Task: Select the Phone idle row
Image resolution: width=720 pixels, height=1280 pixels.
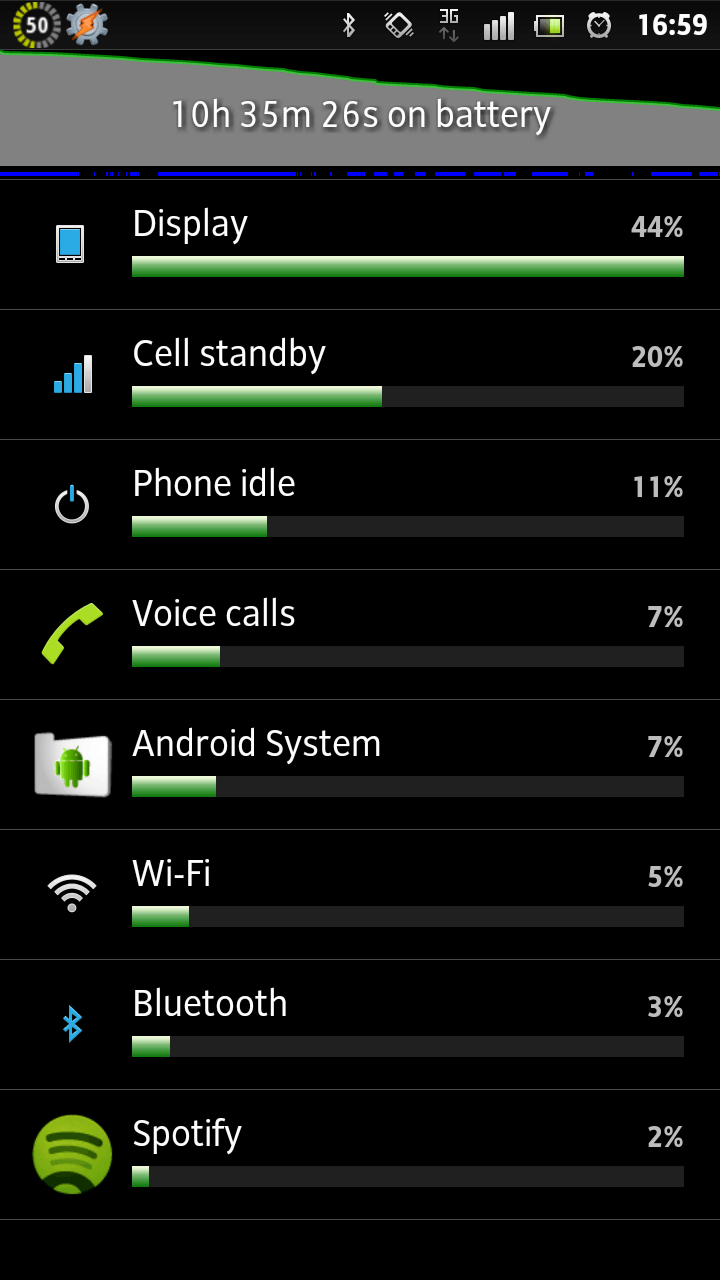Action: (360, 505)
